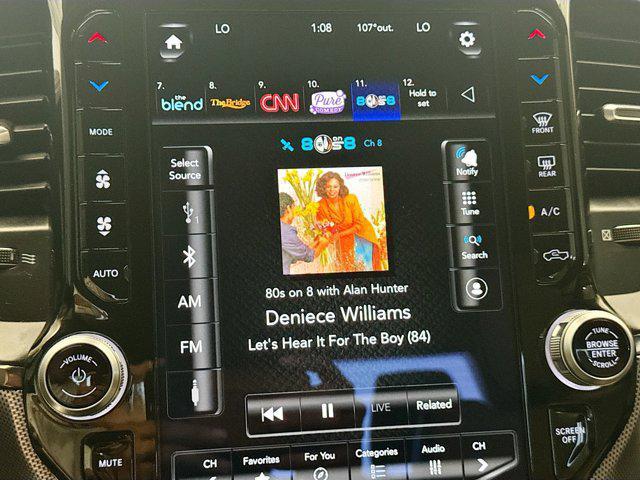Tune to the CNN preset
This screenshot has width=640, height=480.
tap(279, 97)
